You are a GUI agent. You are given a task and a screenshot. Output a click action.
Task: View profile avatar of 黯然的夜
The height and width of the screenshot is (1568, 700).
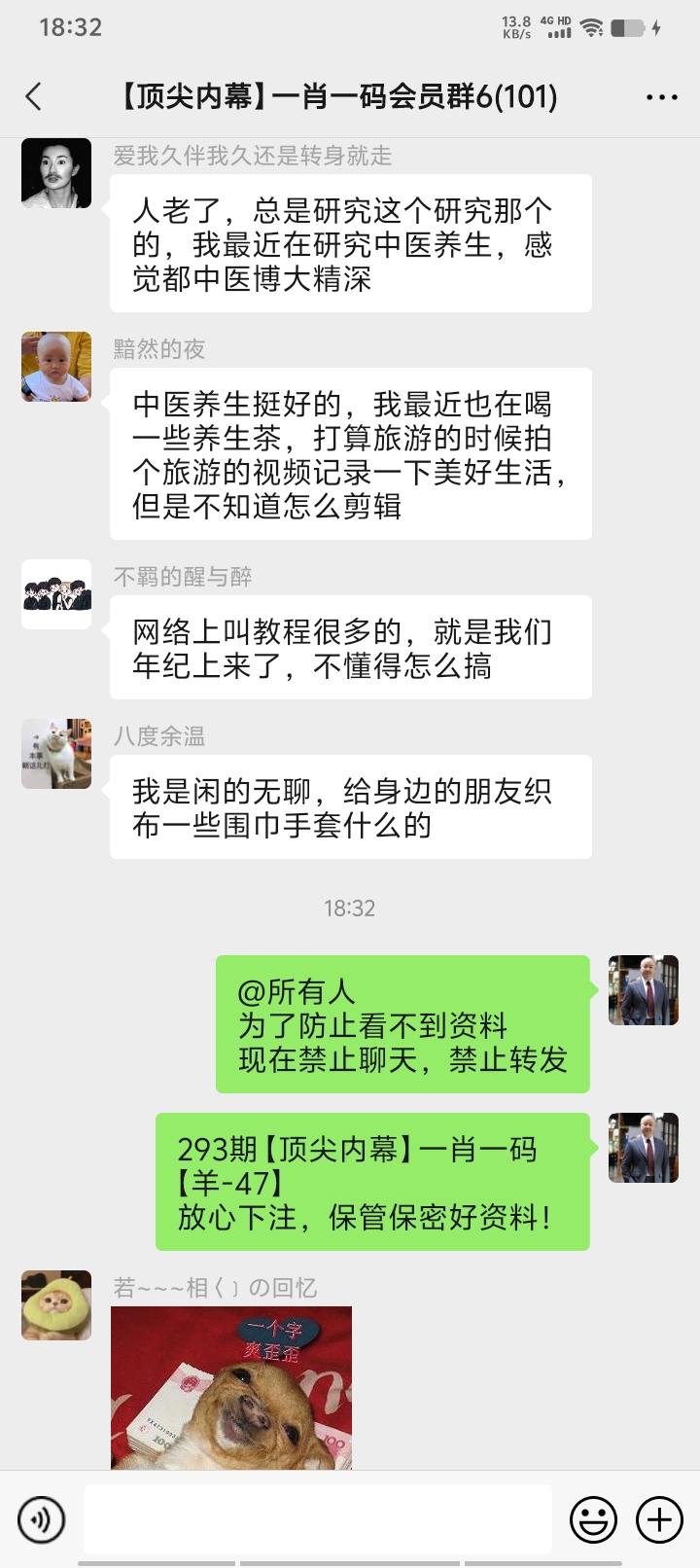coord(56,367)
